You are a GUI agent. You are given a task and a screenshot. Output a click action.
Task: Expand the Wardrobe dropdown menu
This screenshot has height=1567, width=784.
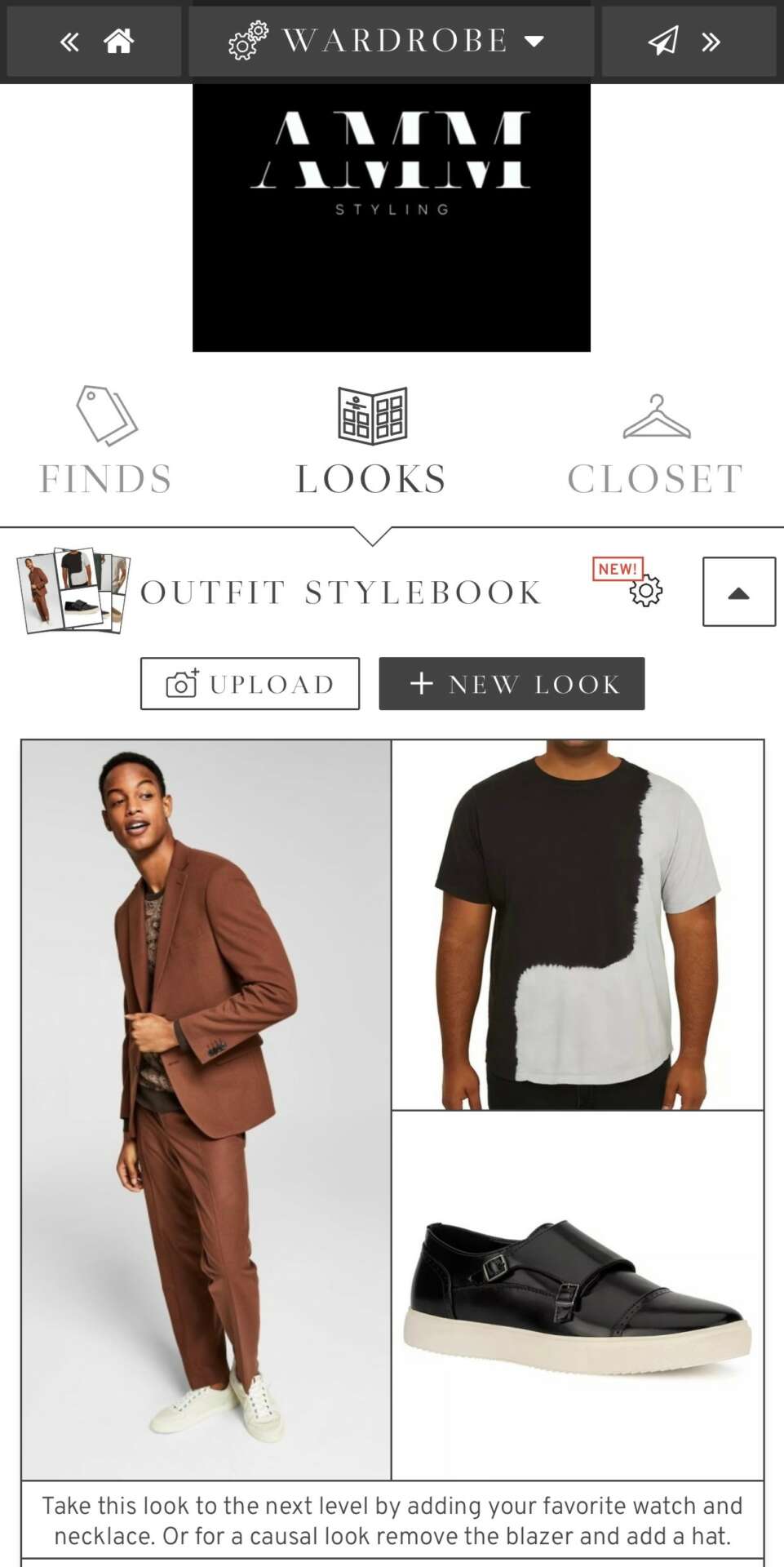click(x=391, y=41)
